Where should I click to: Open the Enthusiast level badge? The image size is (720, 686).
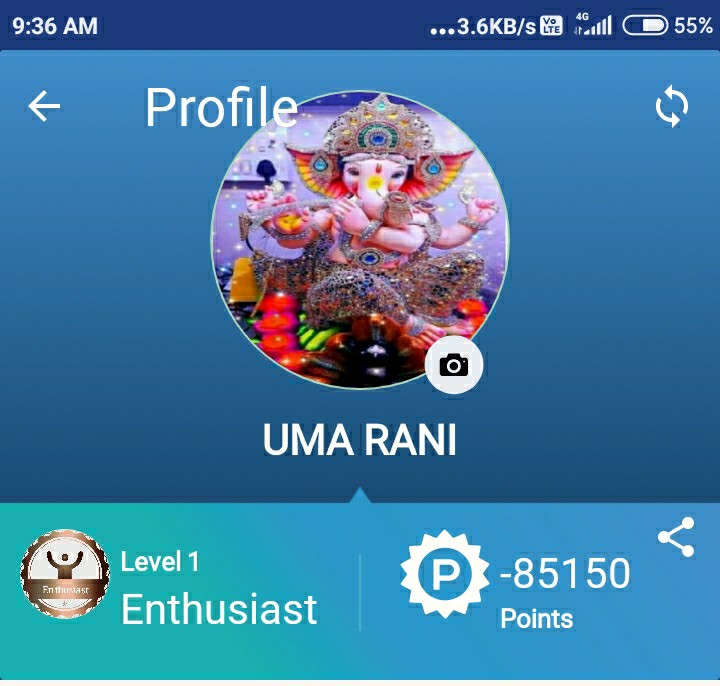pos(65,574)
